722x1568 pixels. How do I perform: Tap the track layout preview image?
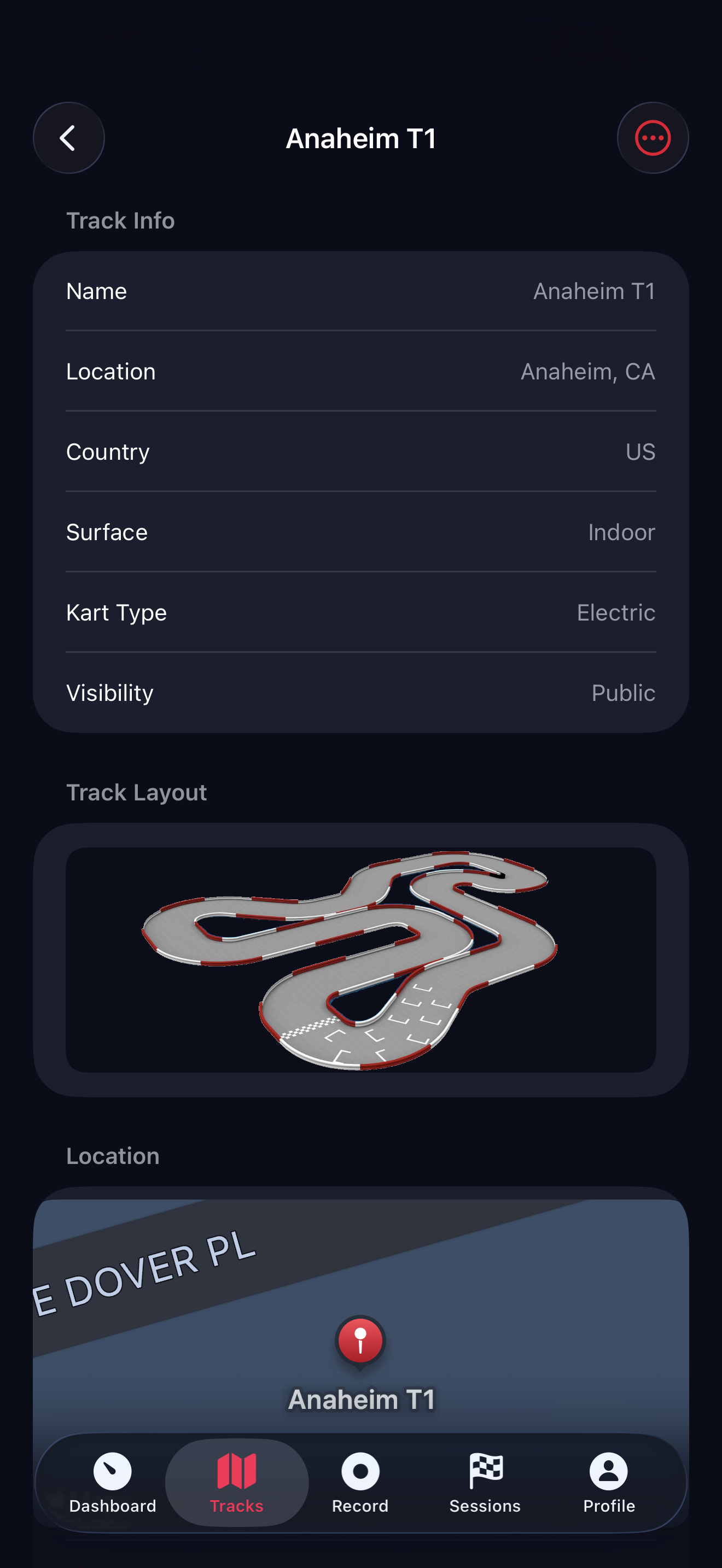[360, 960]
